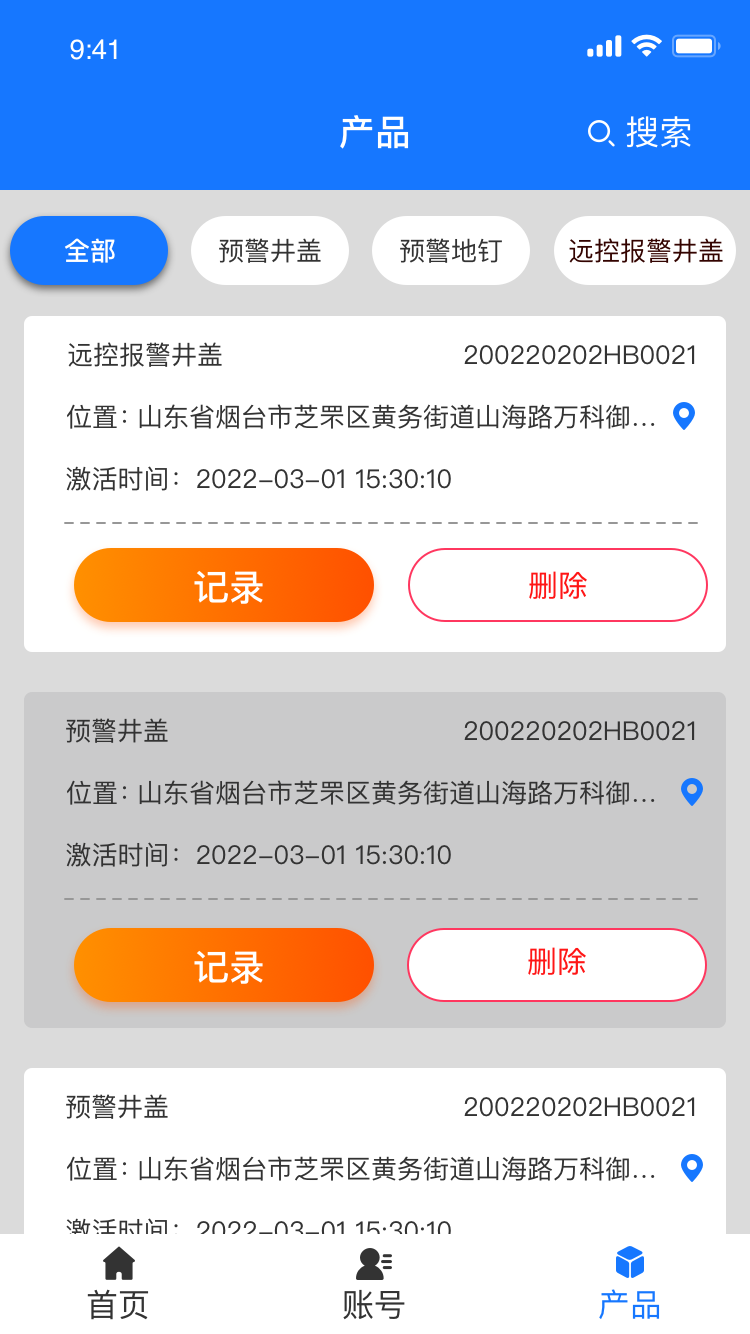This screenshot has height=1334, width=750.
Task: Tap 删除 in the 远控报警井盖 card
Action: 557,585
